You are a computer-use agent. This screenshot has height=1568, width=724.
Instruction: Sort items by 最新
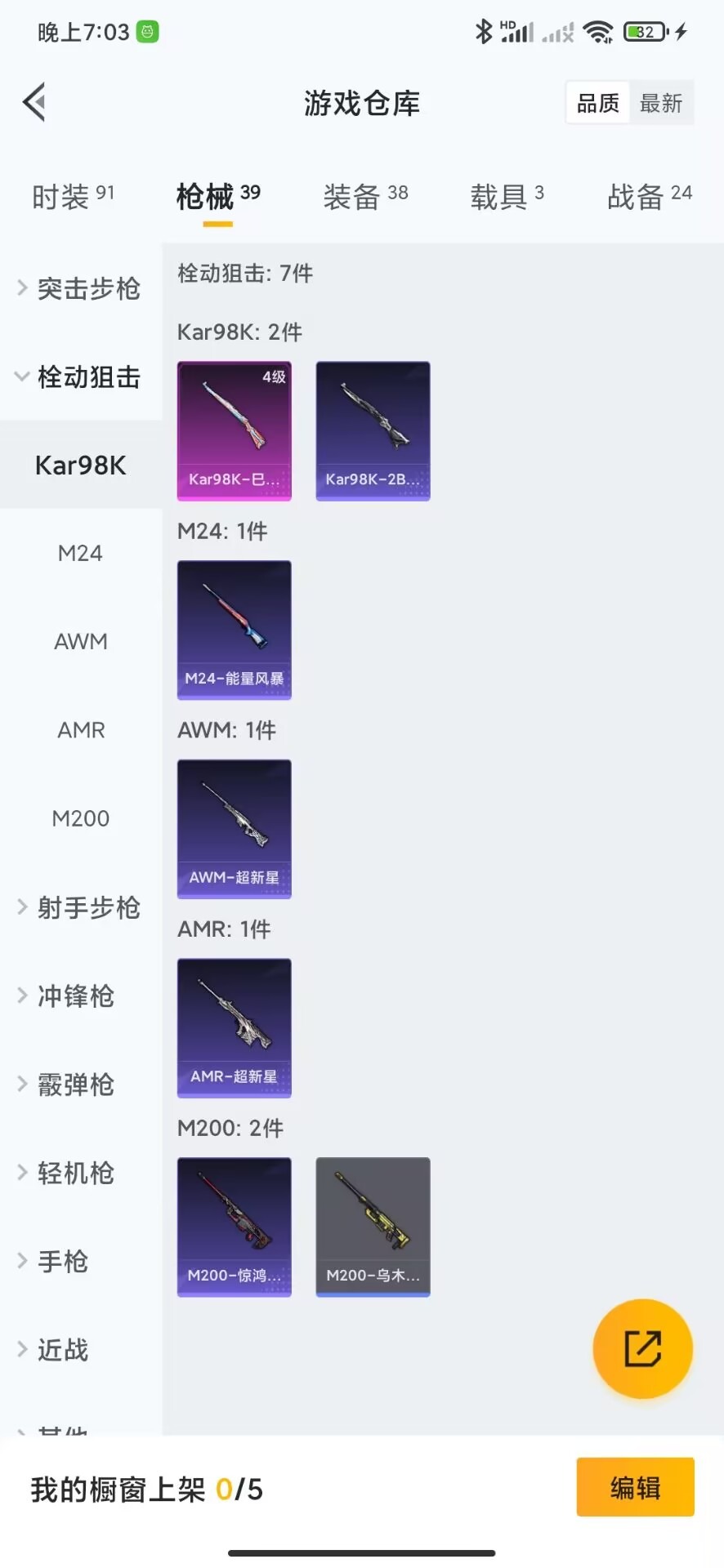[x=661, y=103]
